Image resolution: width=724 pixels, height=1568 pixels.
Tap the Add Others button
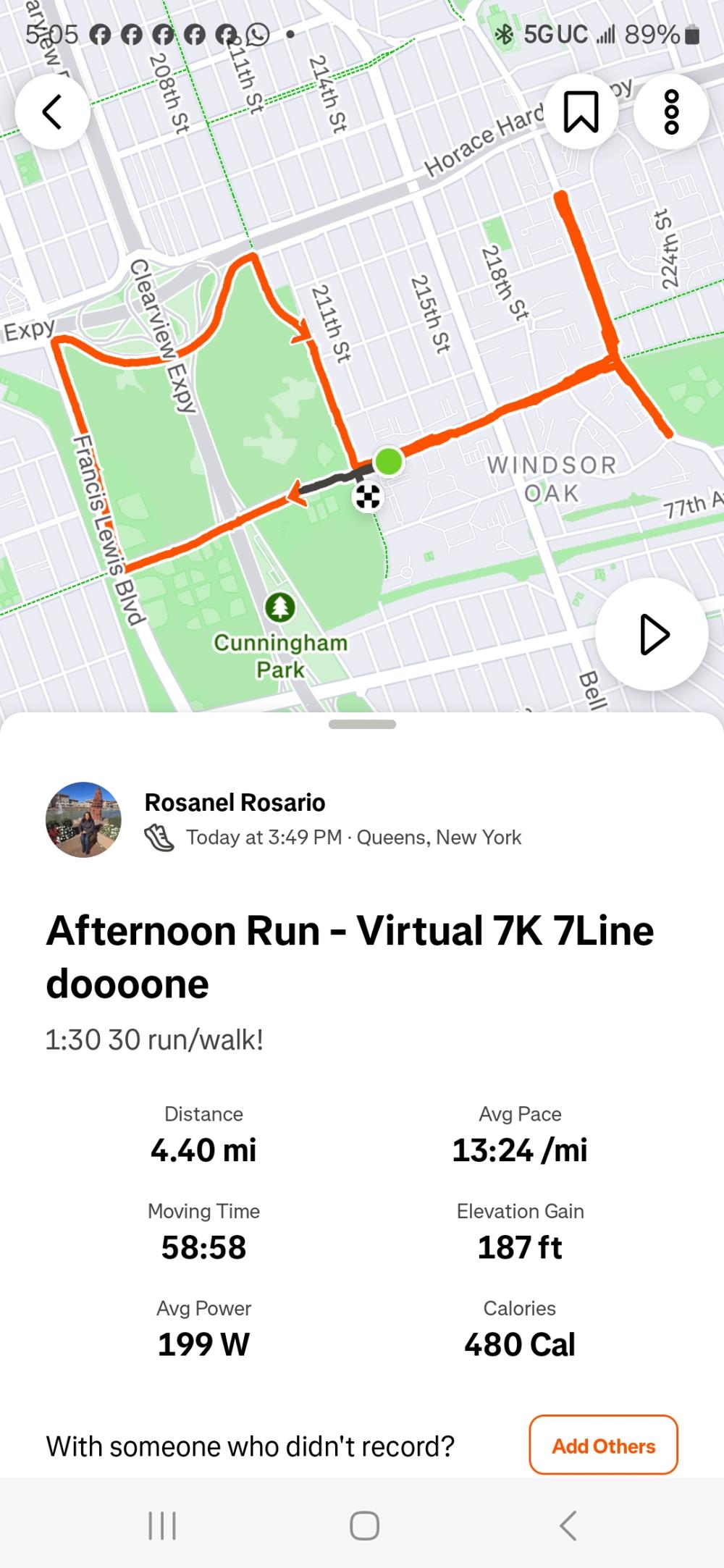click(603, 1446)
